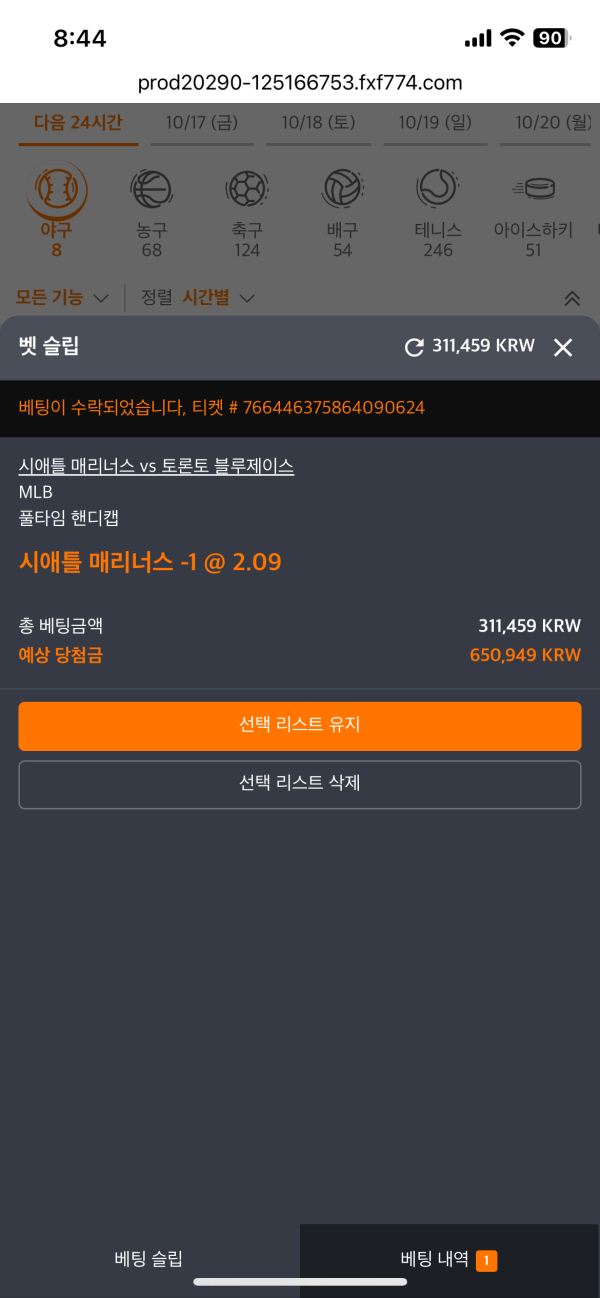Select the 10/18 (토) date tab
Viewport: 600px width, 1298px height.
(x=319, y=123)
